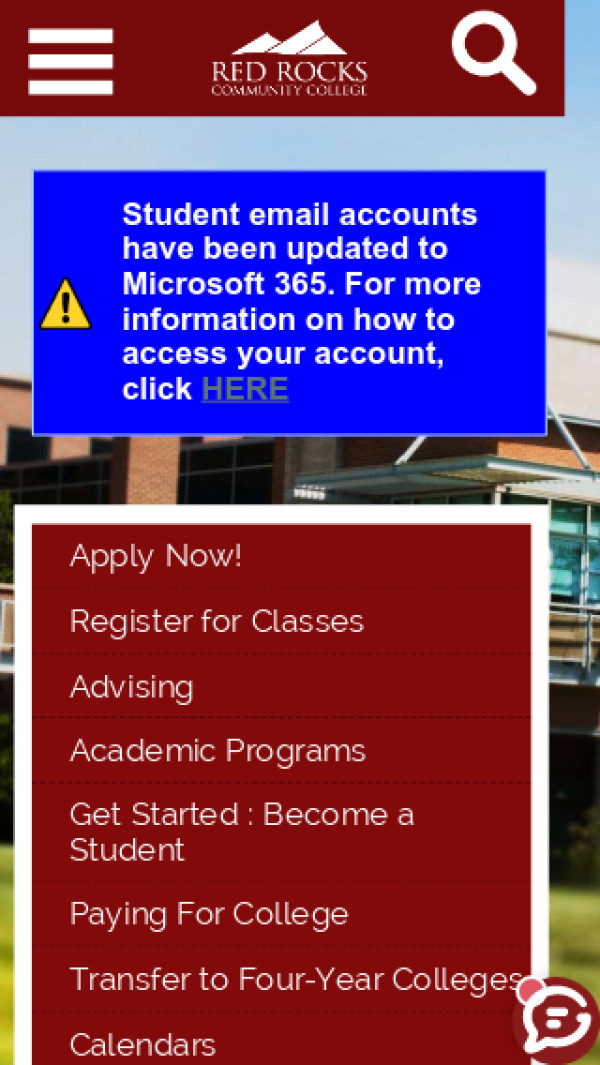
Task: Go to the Red Rocks Community College homepage
Action: point(289,60)
